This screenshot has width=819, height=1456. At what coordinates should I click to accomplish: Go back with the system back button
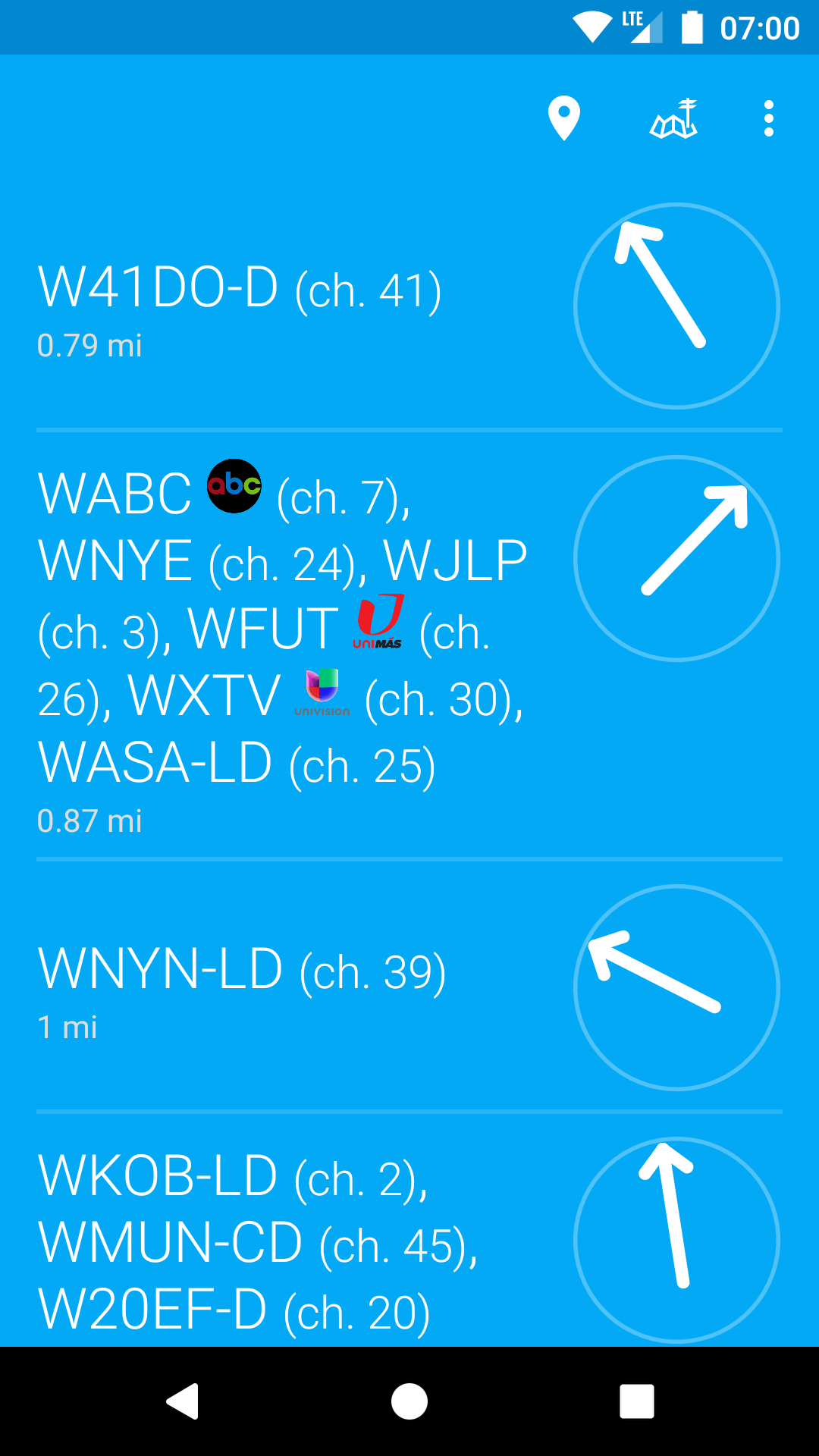point(183,1401)
